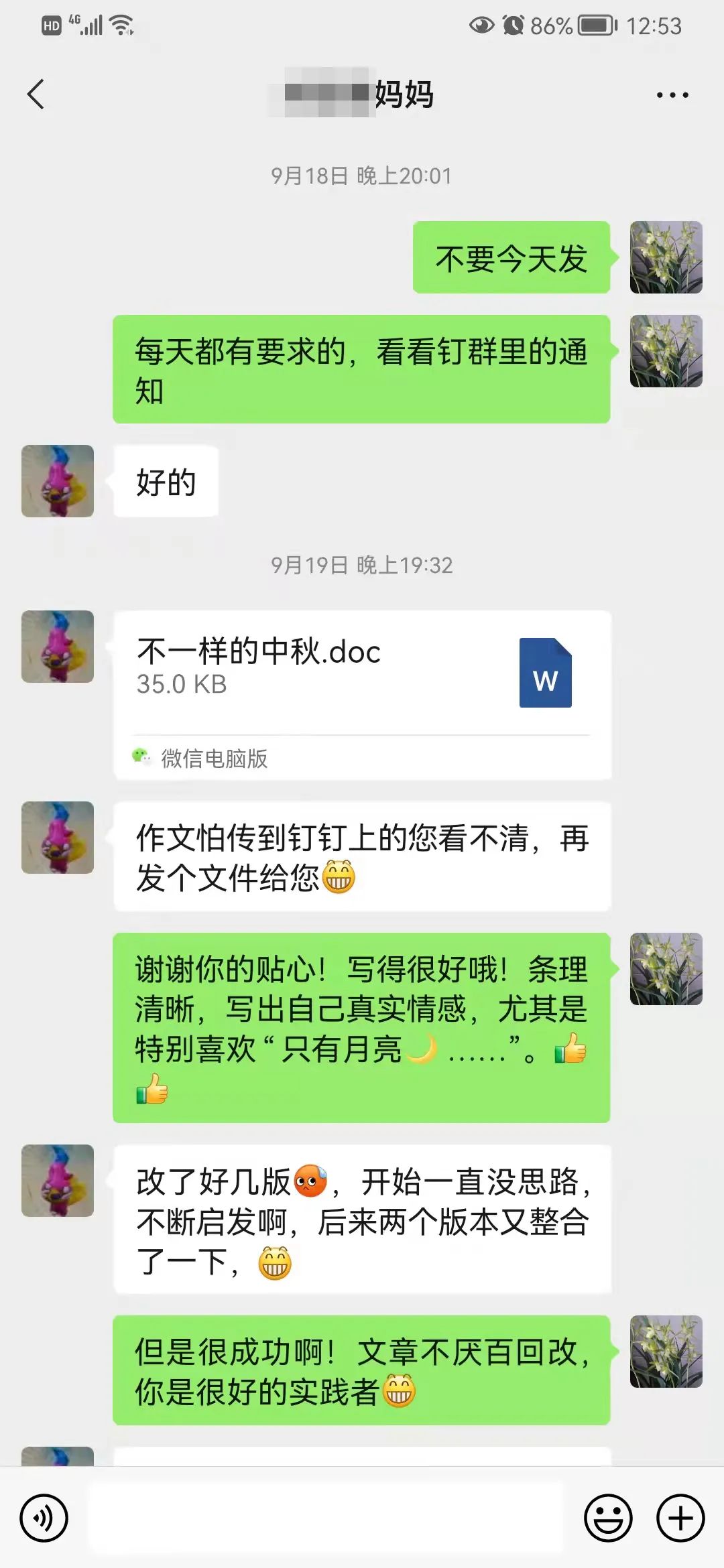Open the chat info overflow menu
Viewport: 724px width, 1568px height.
coord(672,95)
